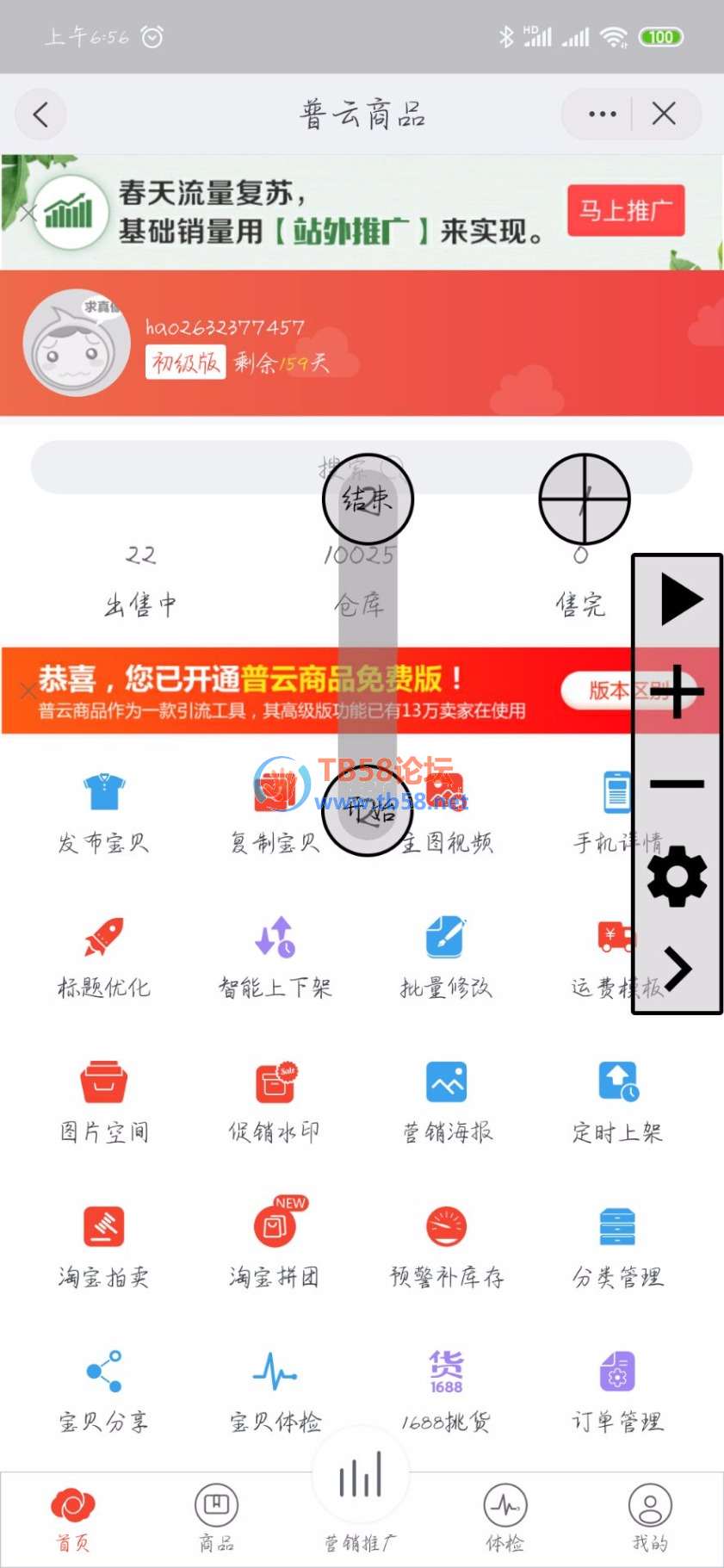This screenshot has height=1568, width=724.
Task: Switch to the 我的 tab
Action: (650, 1518)
